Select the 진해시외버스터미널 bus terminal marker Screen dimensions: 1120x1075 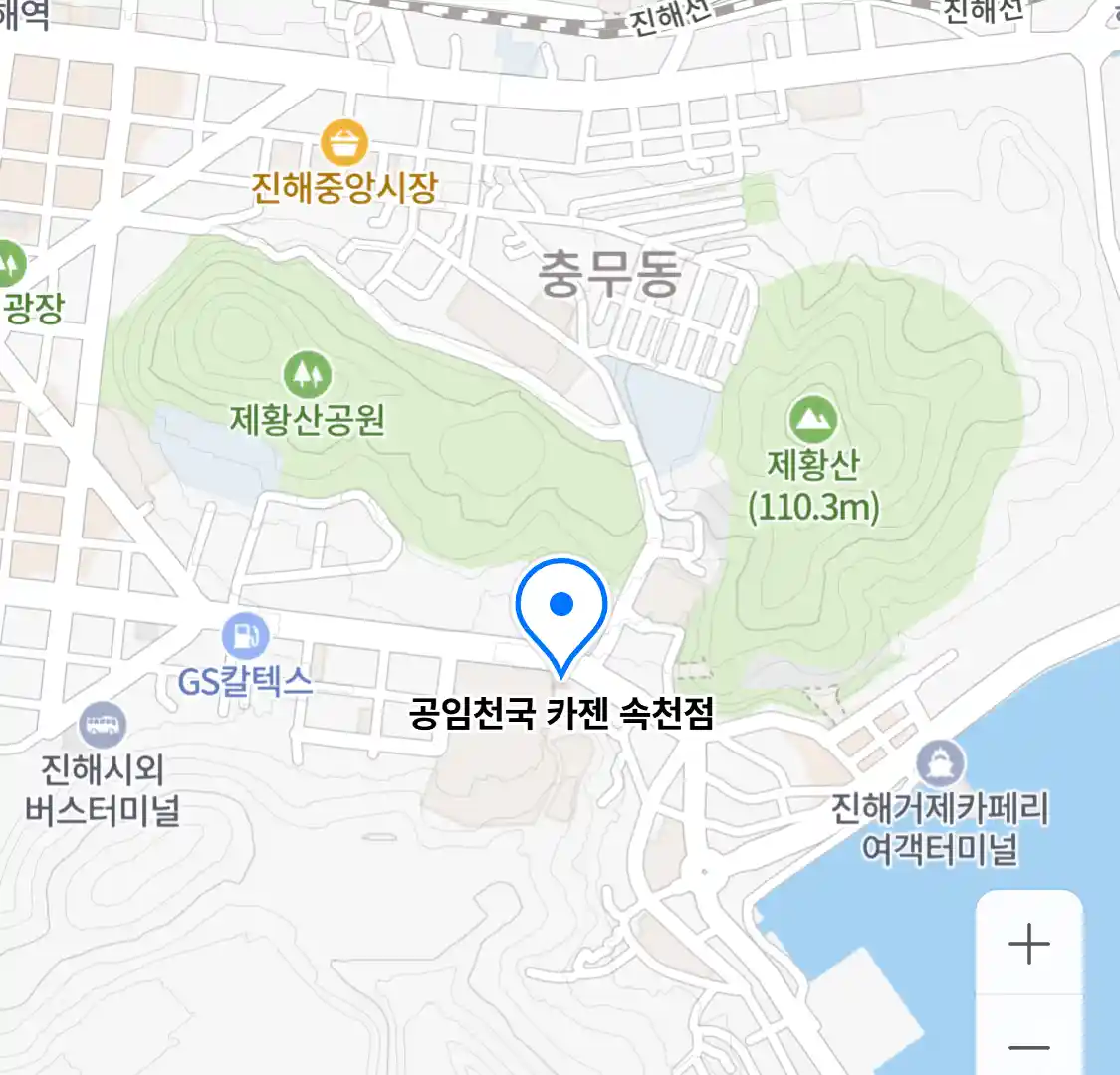pyautogui.click(x=103, y=725)
